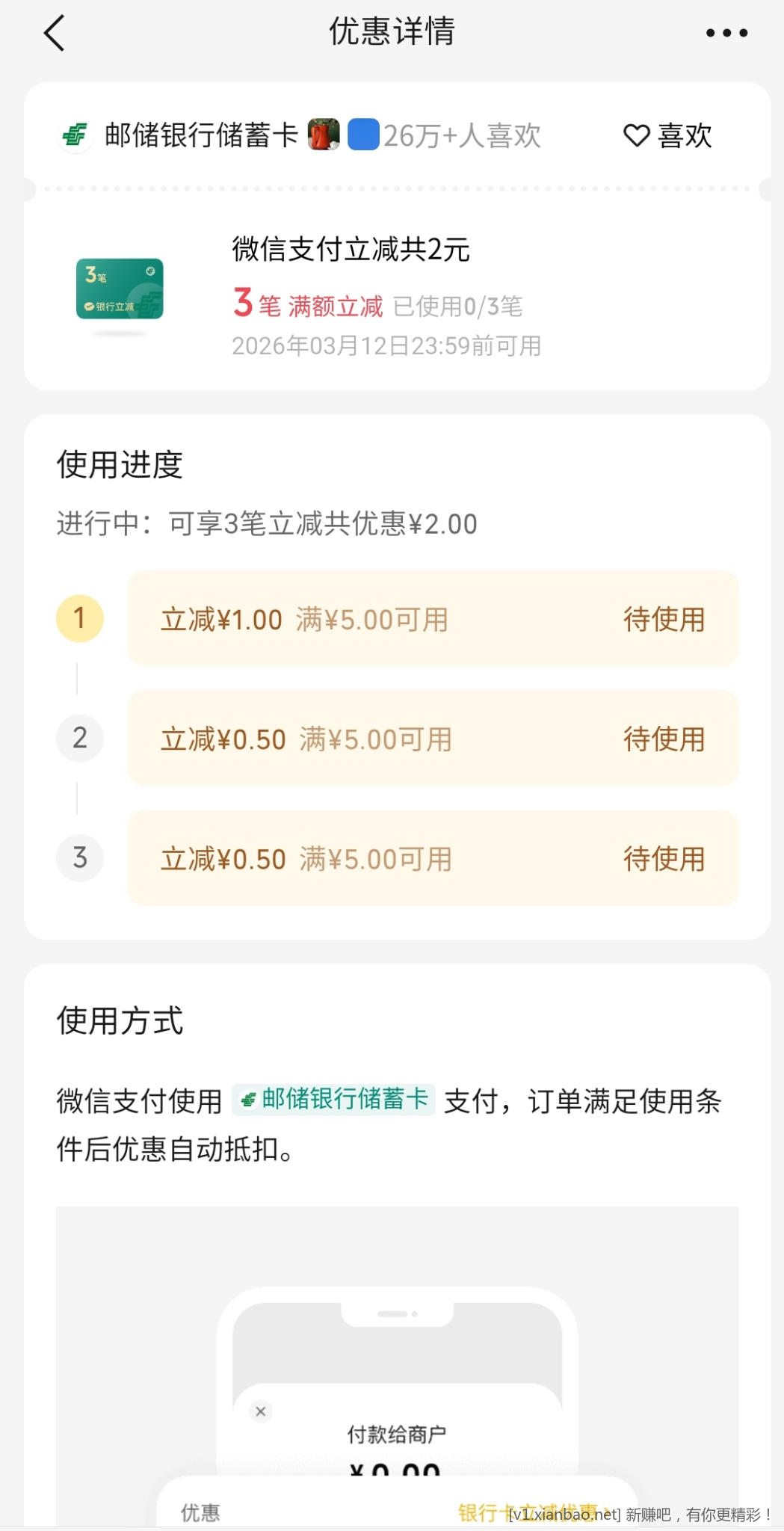Click the red pepper avatar icon
784x1531 pixels.
[x=324, y=135]
